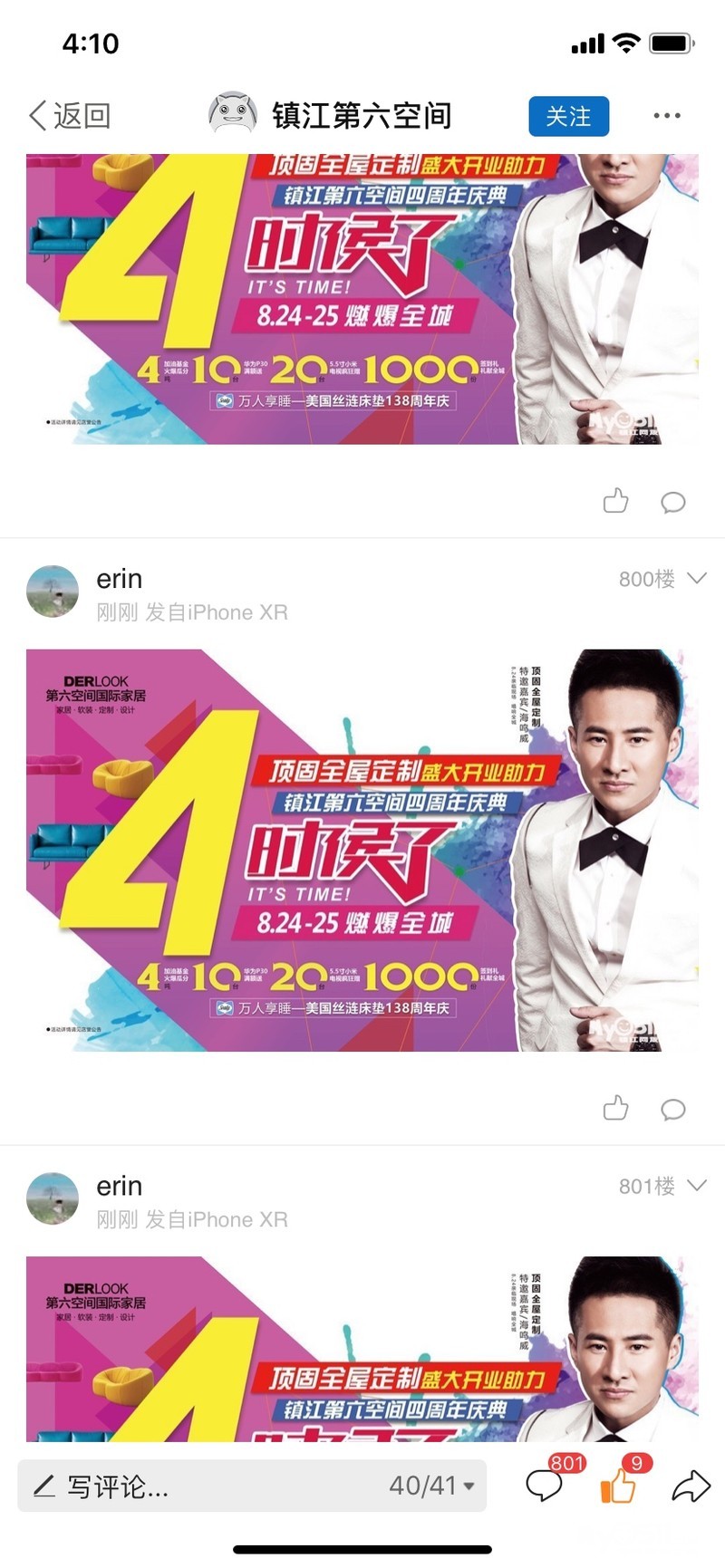Follow 镇江第六空间 with the 关注 button

(568, 116)
